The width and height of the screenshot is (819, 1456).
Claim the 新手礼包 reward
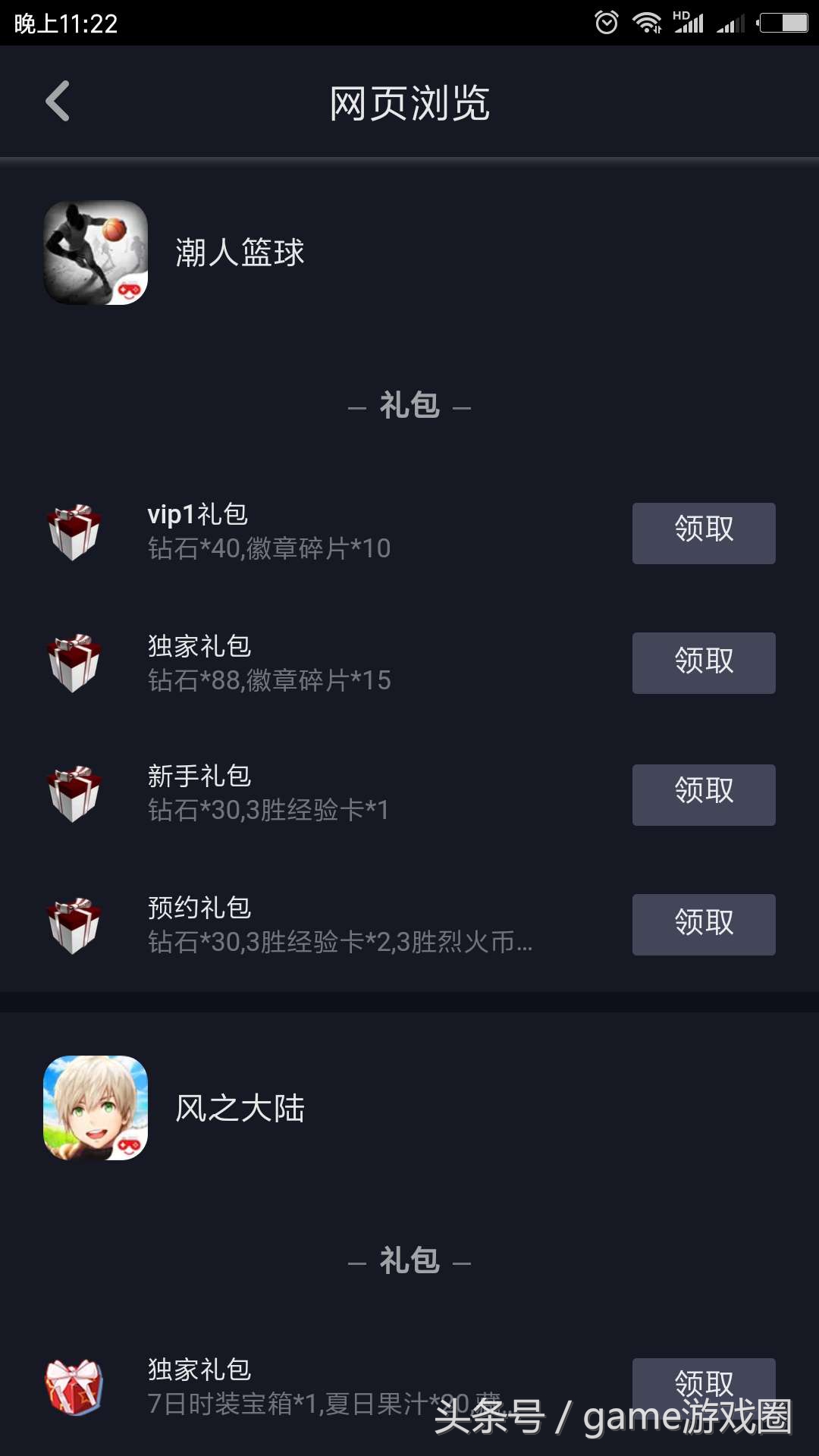click(x=703, y=794)
